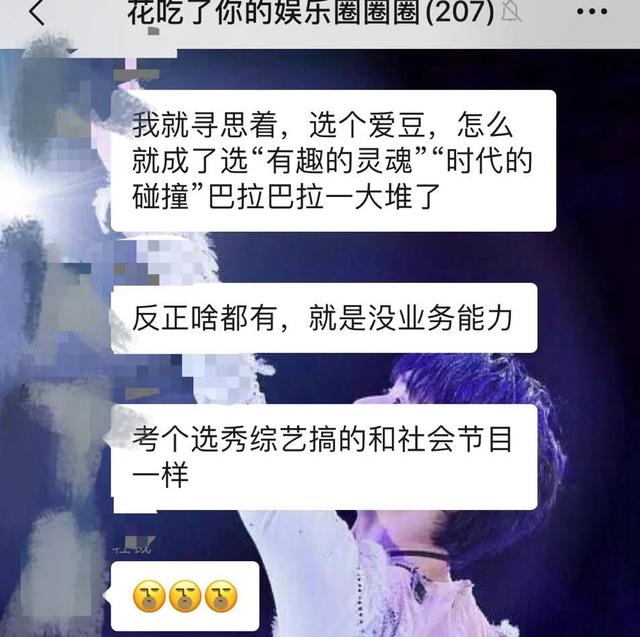640x637 pixels.
Task: Go back from the group chat
Action: click(36, 12)
